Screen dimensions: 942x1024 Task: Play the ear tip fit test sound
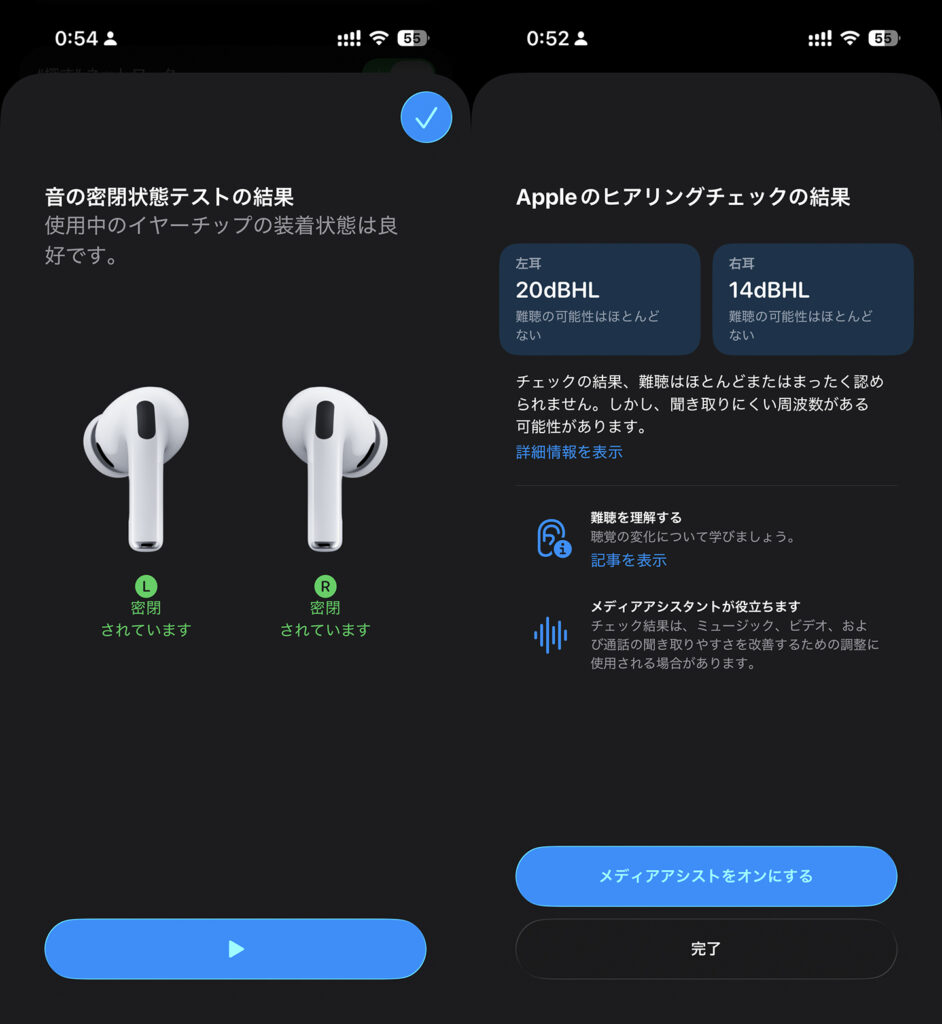tap(235, 948)
